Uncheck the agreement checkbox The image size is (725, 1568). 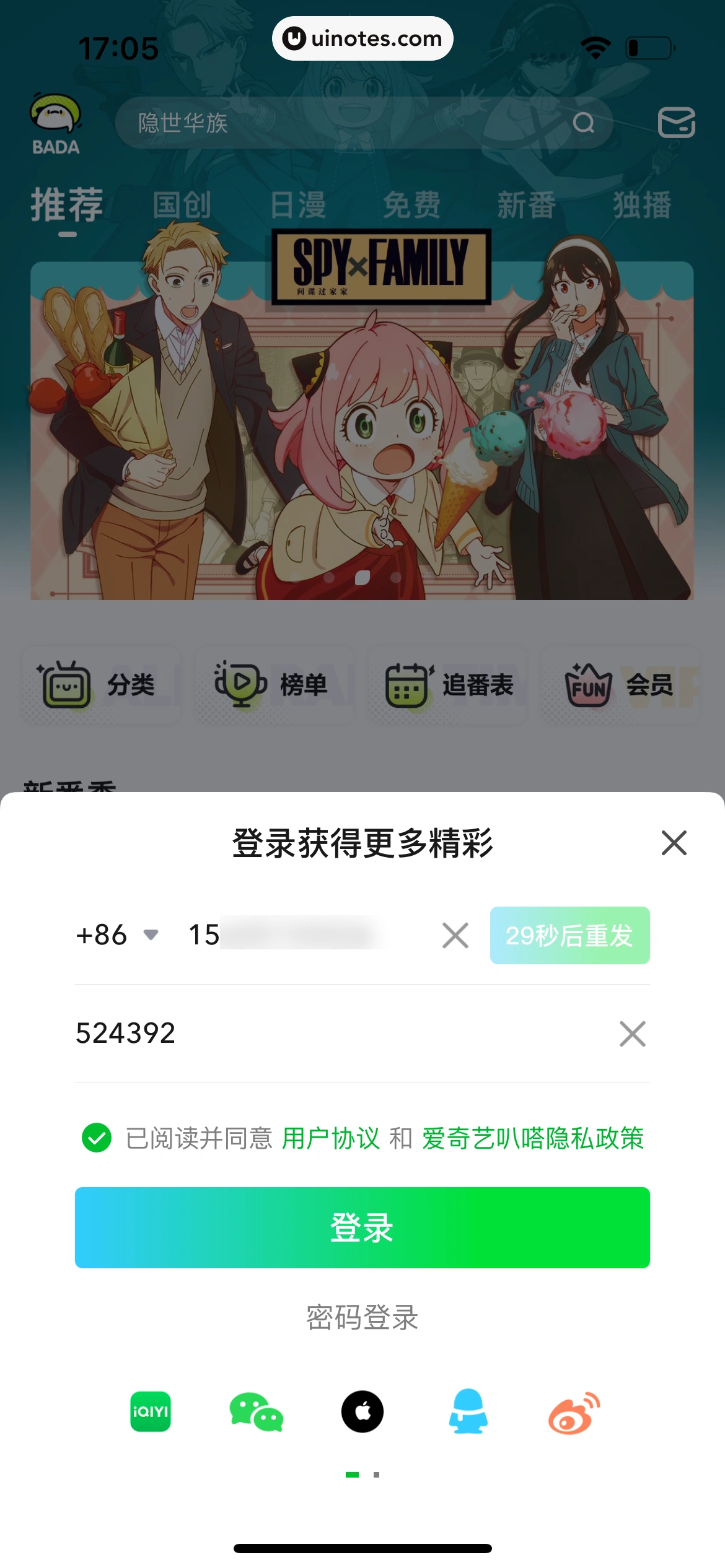tap(97, 1138)
